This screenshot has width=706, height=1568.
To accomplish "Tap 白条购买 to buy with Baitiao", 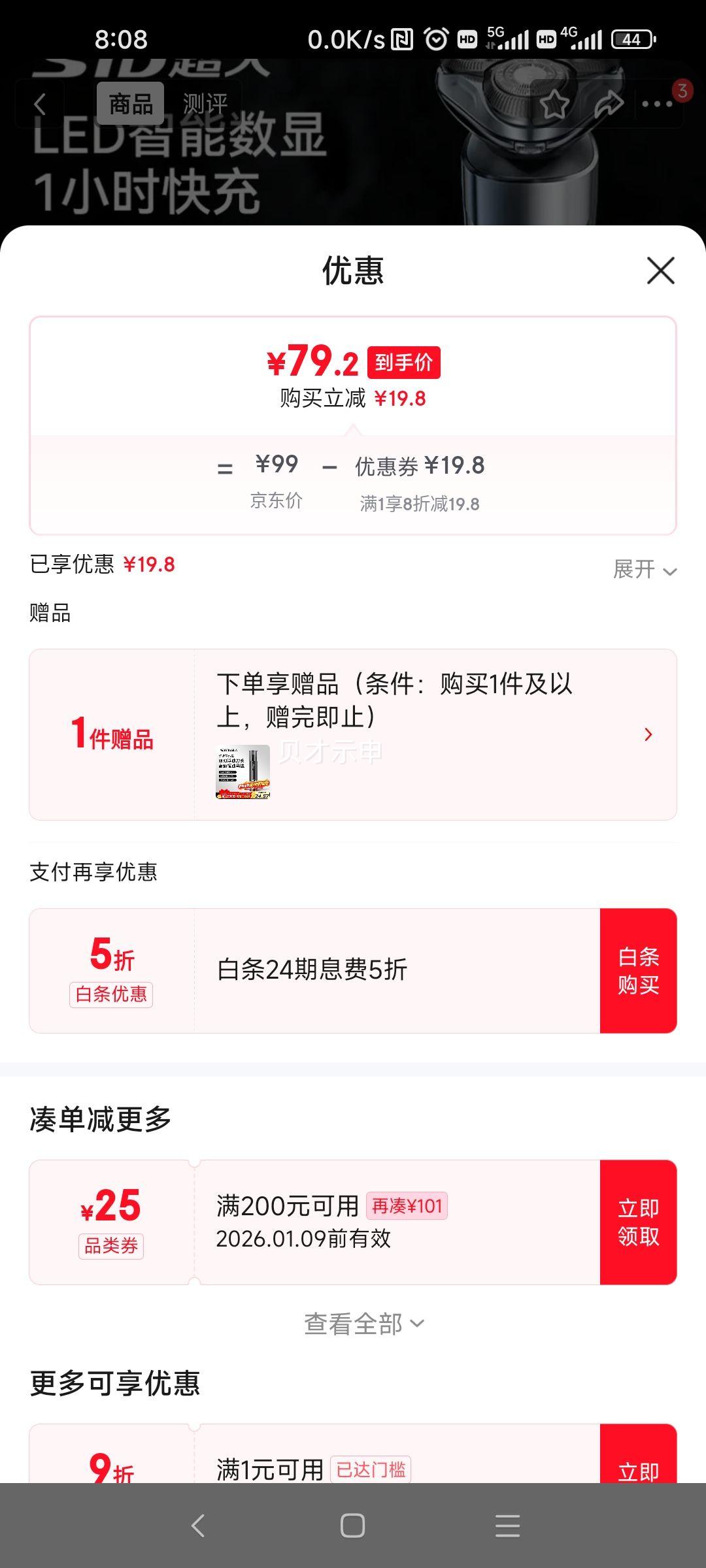I will click(638, 971).
